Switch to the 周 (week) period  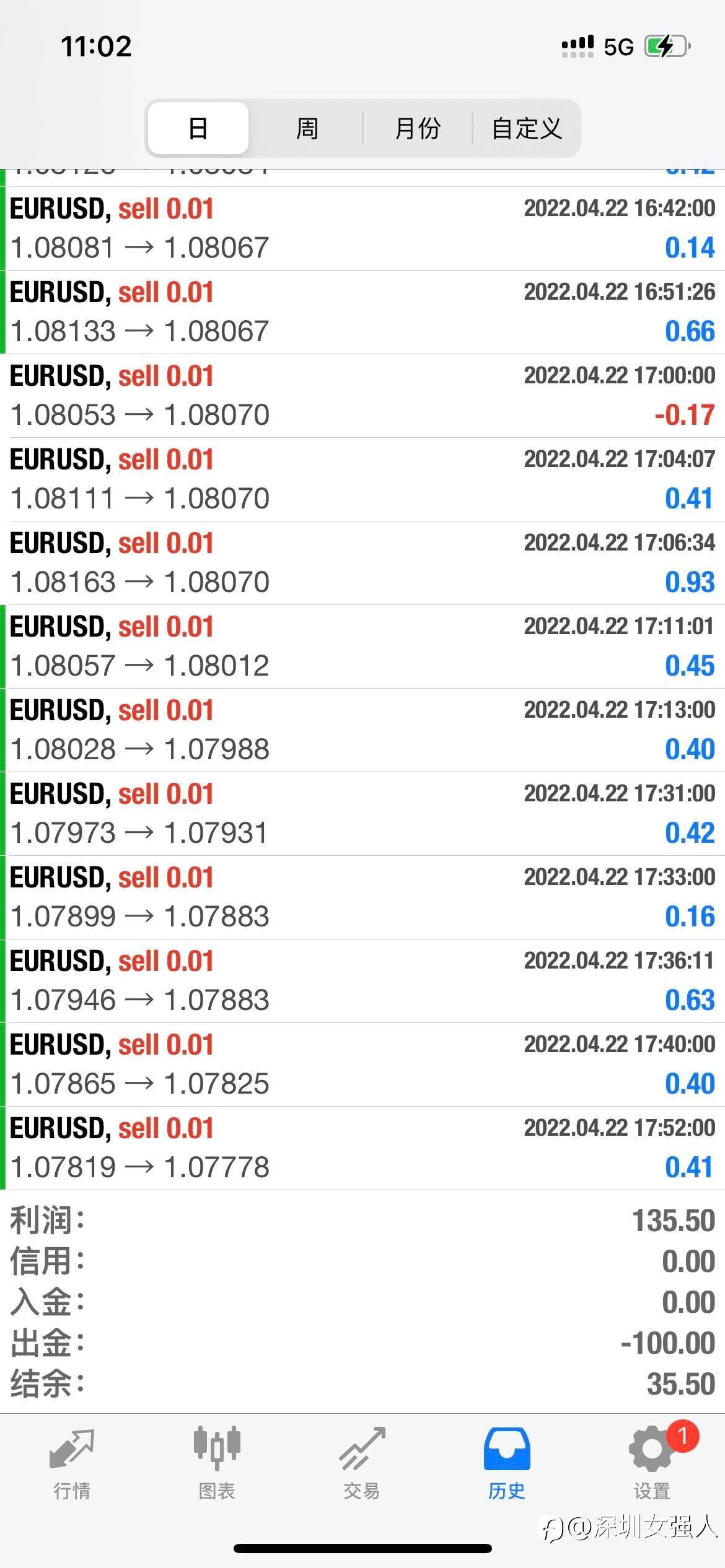(307, 128)
